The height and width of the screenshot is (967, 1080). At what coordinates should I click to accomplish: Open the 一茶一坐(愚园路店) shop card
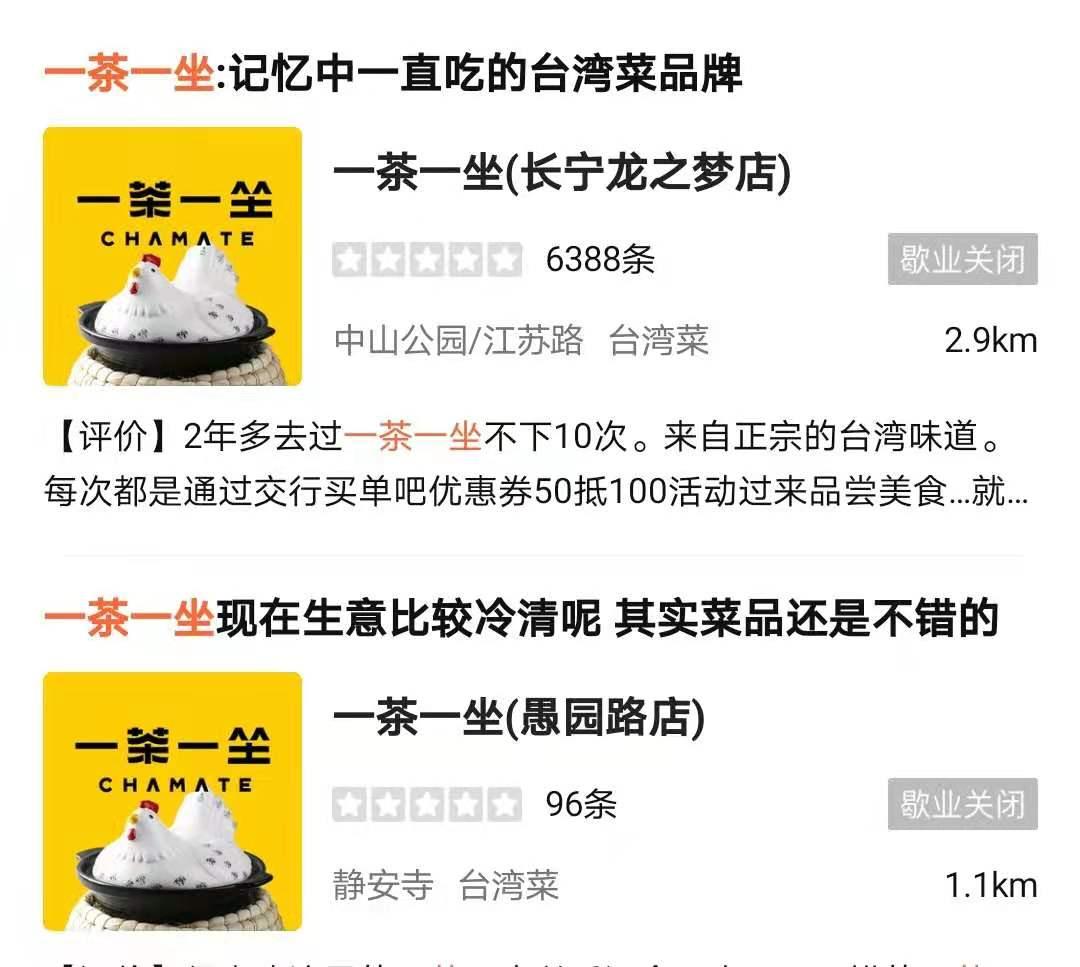pos(519,720)
